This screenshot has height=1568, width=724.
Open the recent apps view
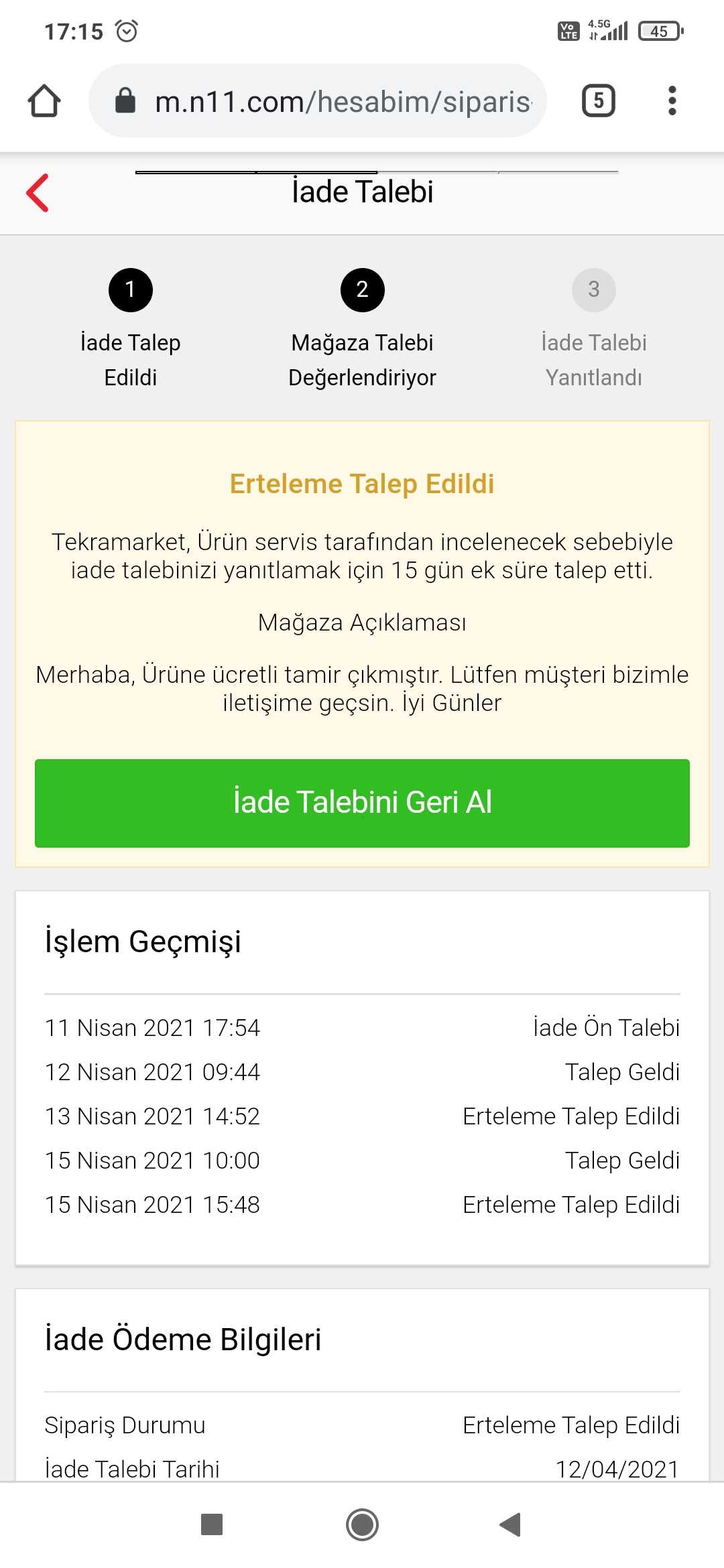tap(212, 1524)
